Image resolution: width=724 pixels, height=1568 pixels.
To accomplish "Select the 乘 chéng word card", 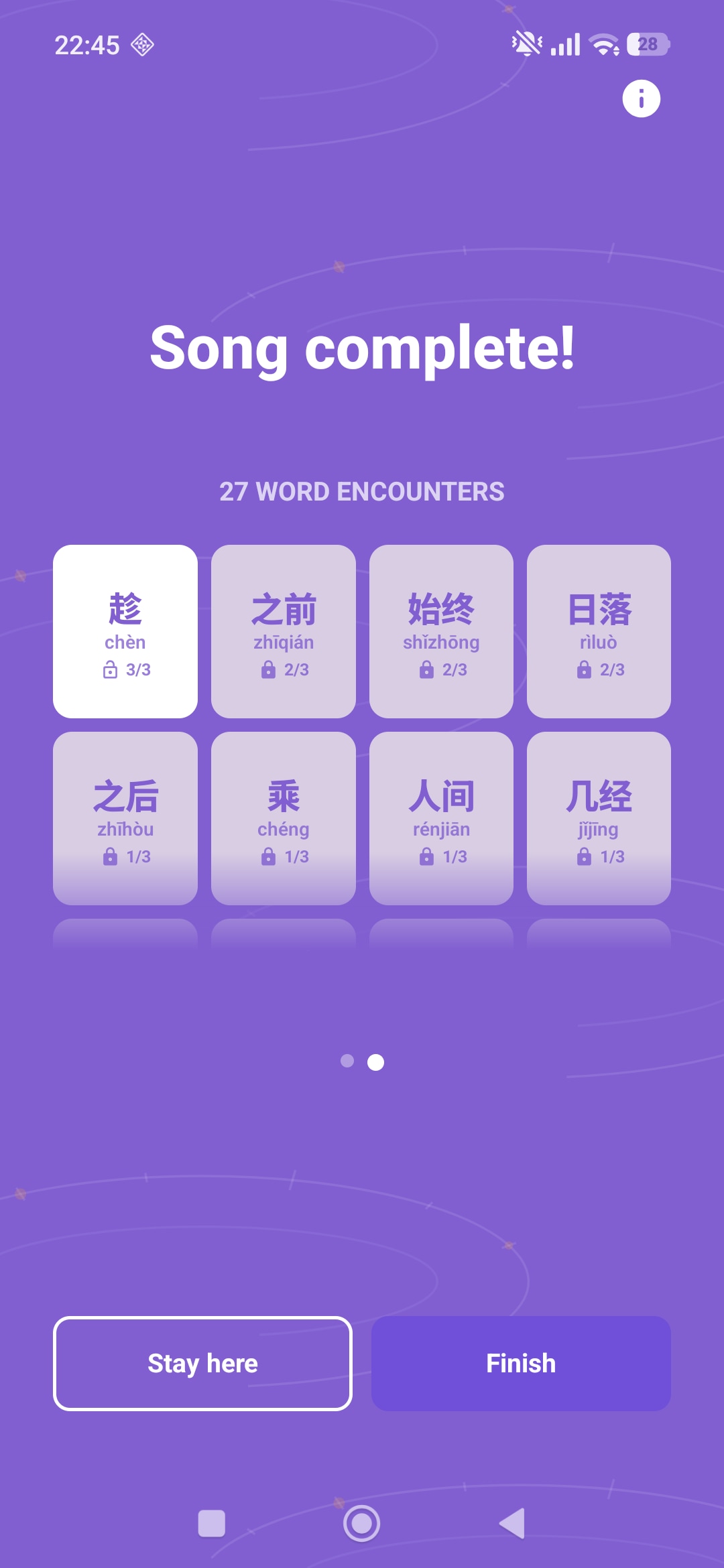I will (x=284, y=818).
